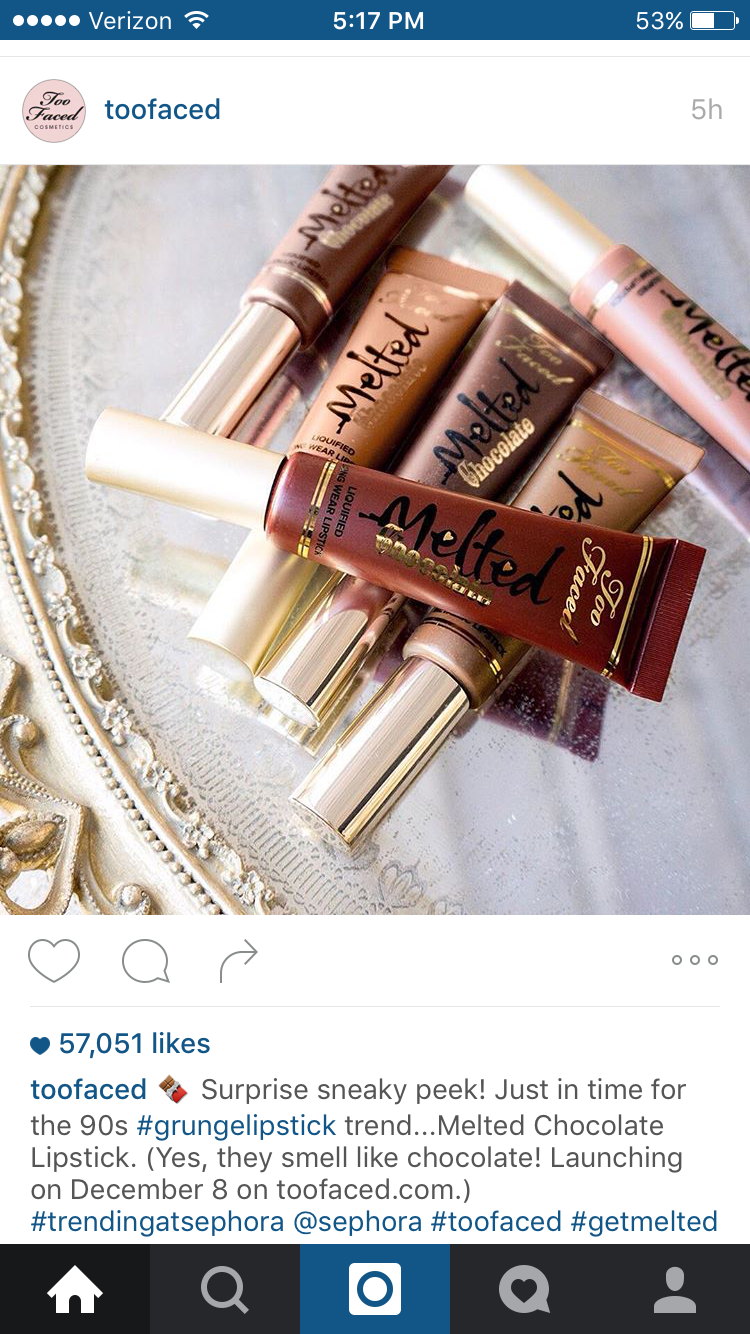The image size is (750, 1334).
Task: Open comments on the toofaced post
Action: (x=145, y=961)
